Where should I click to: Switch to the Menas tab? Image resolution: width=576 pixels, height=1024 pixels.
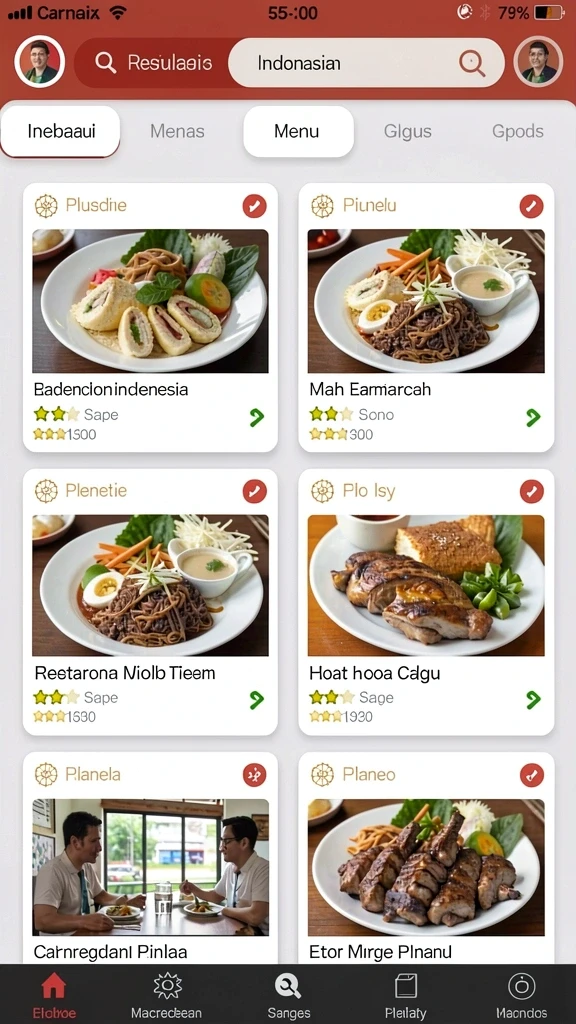pos(177,131)
